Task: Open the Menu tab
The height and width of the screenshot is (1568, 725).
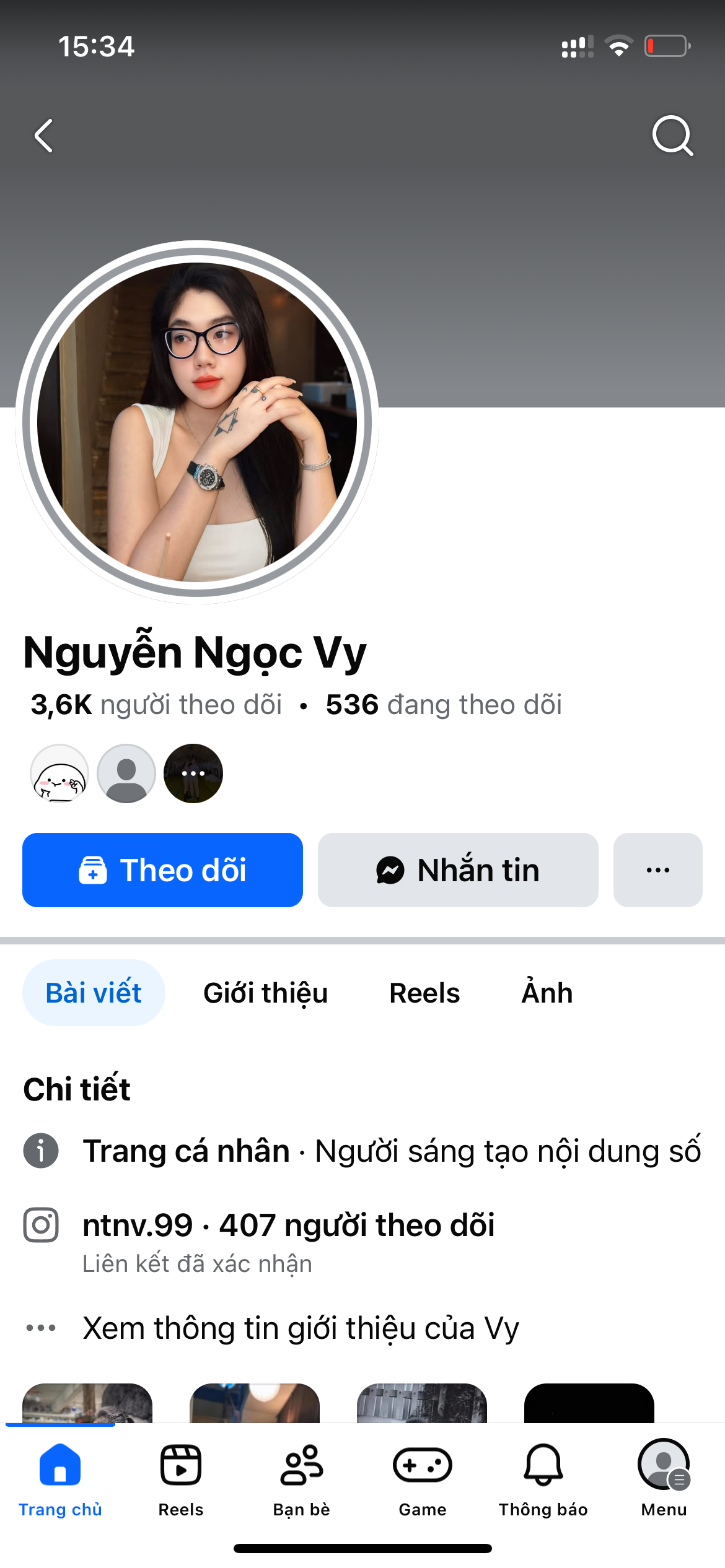Action: (664, 1477)
